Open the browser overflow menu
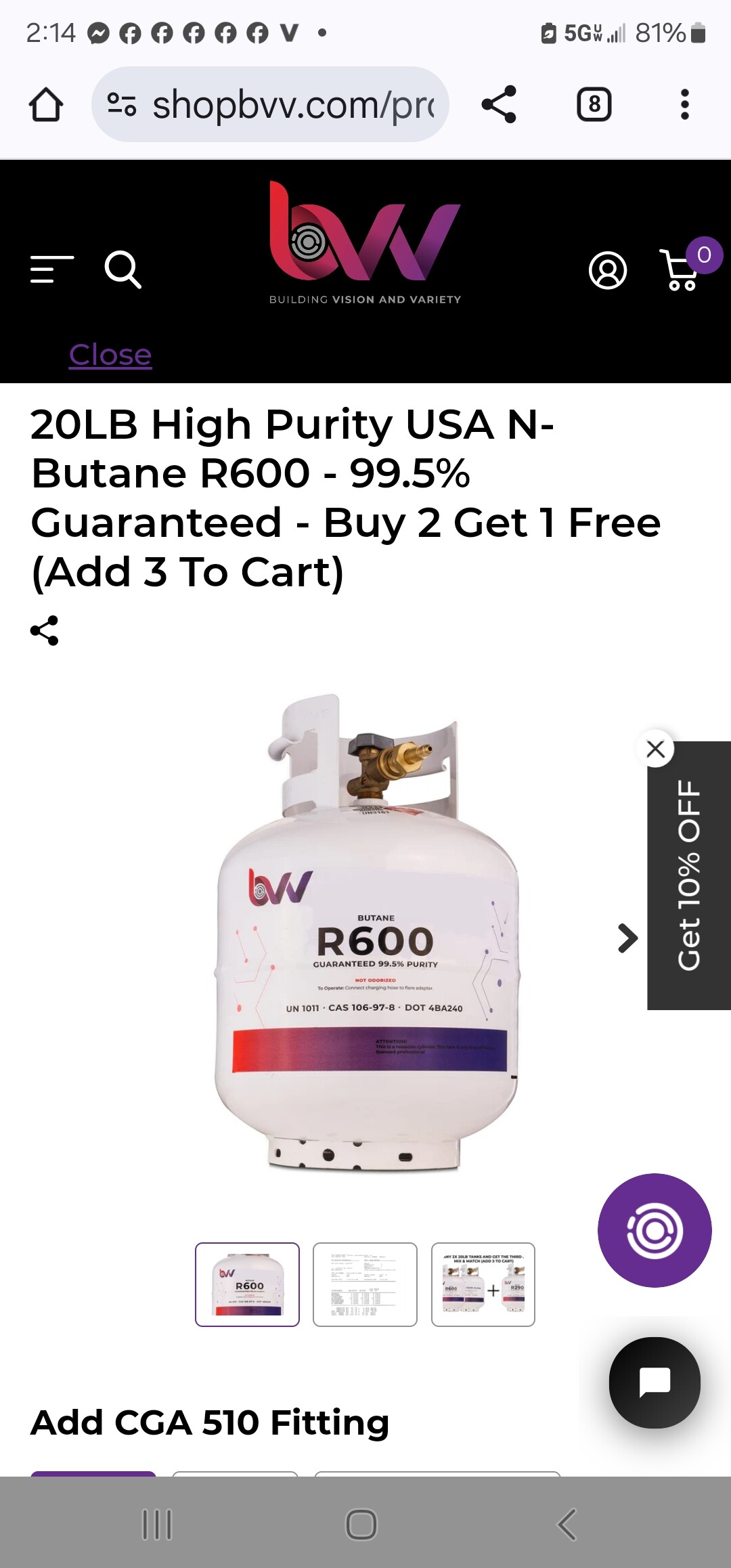Image resolution: width=731 pixels, height=1568 pixels. (685, 104)
